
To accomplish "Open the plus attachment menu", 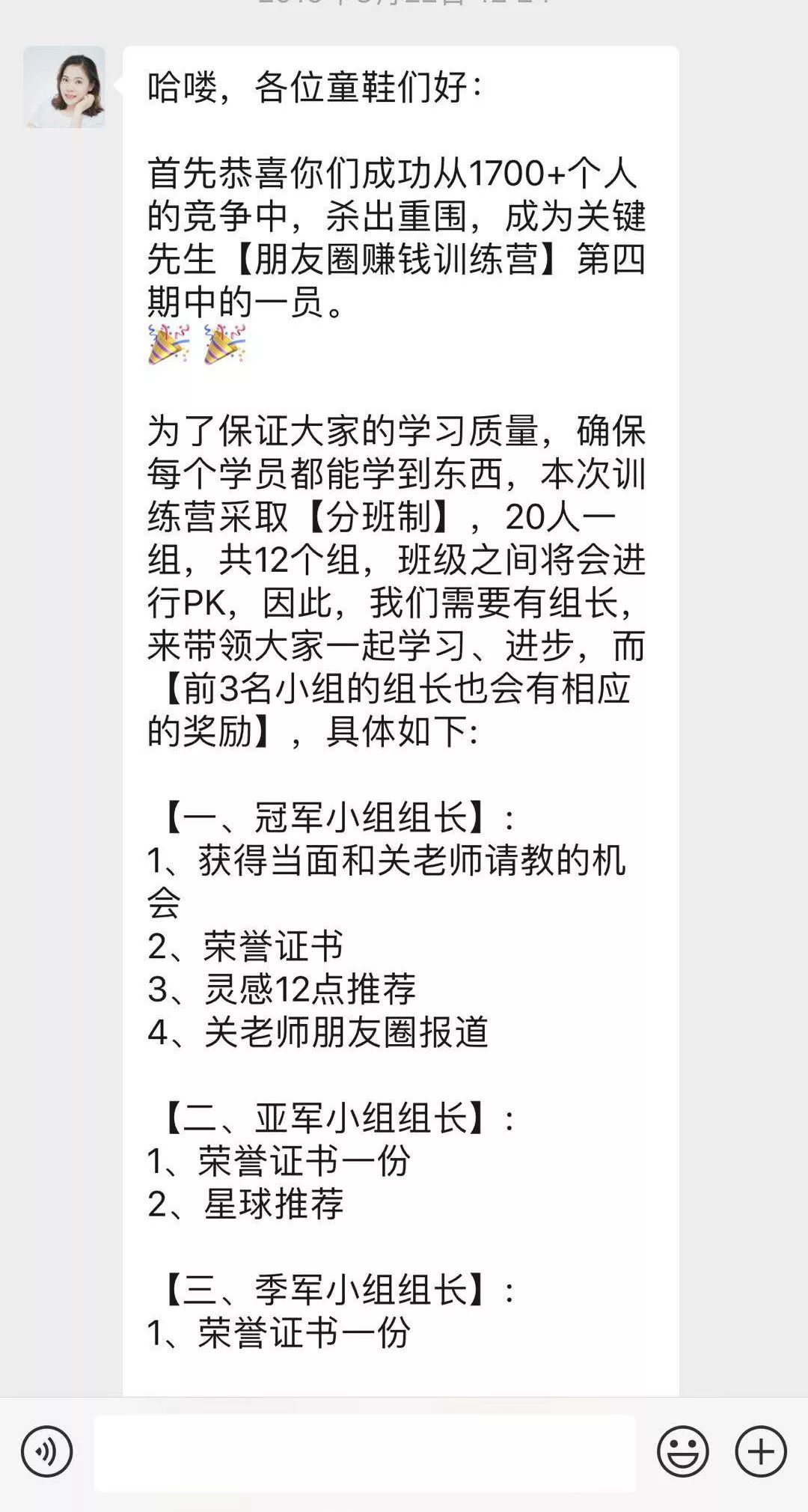I will (x=761, y=1452).
